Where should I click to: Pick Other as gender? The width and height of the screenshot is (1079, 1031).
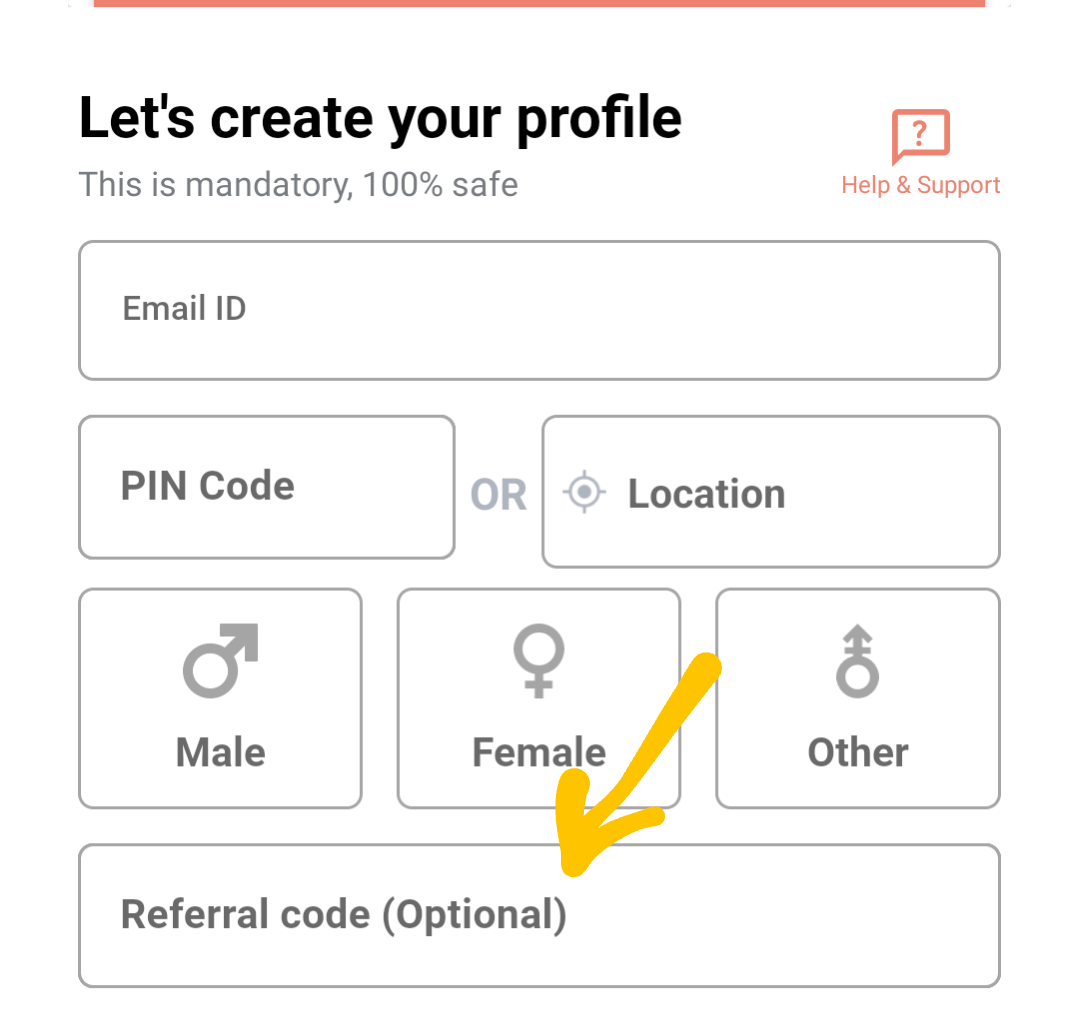tap(857, 698)
